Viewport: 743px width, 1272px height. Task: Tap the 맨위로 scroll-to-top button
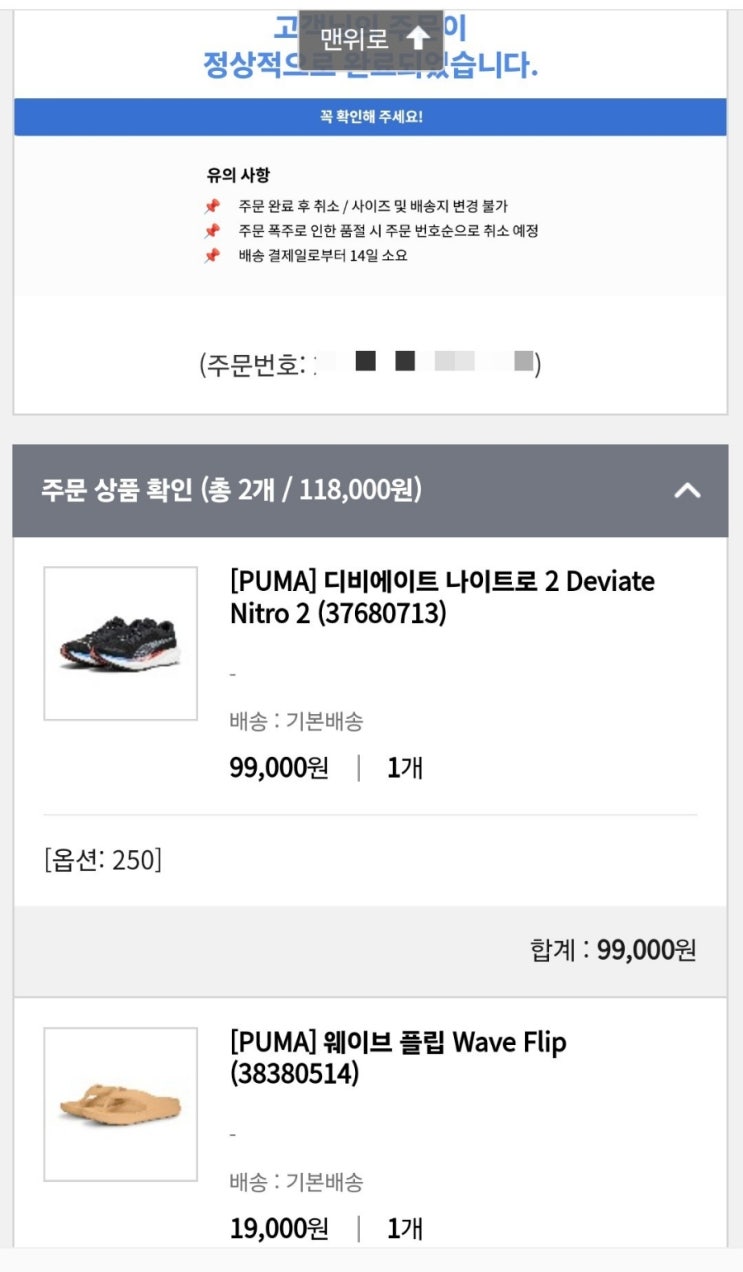(x=372, y=40)
